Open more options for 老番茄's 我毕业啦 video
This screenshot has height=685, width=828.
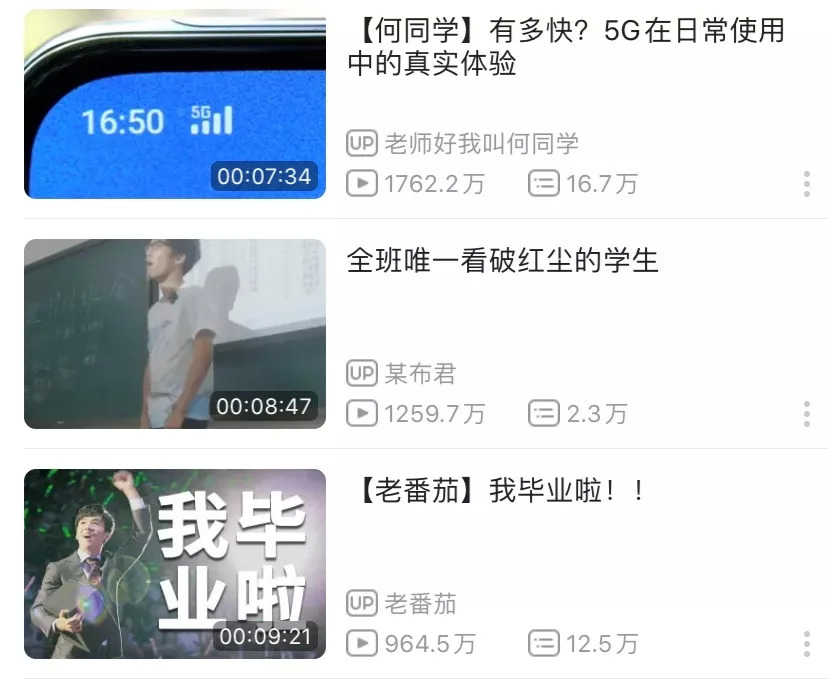pos(806,644)
